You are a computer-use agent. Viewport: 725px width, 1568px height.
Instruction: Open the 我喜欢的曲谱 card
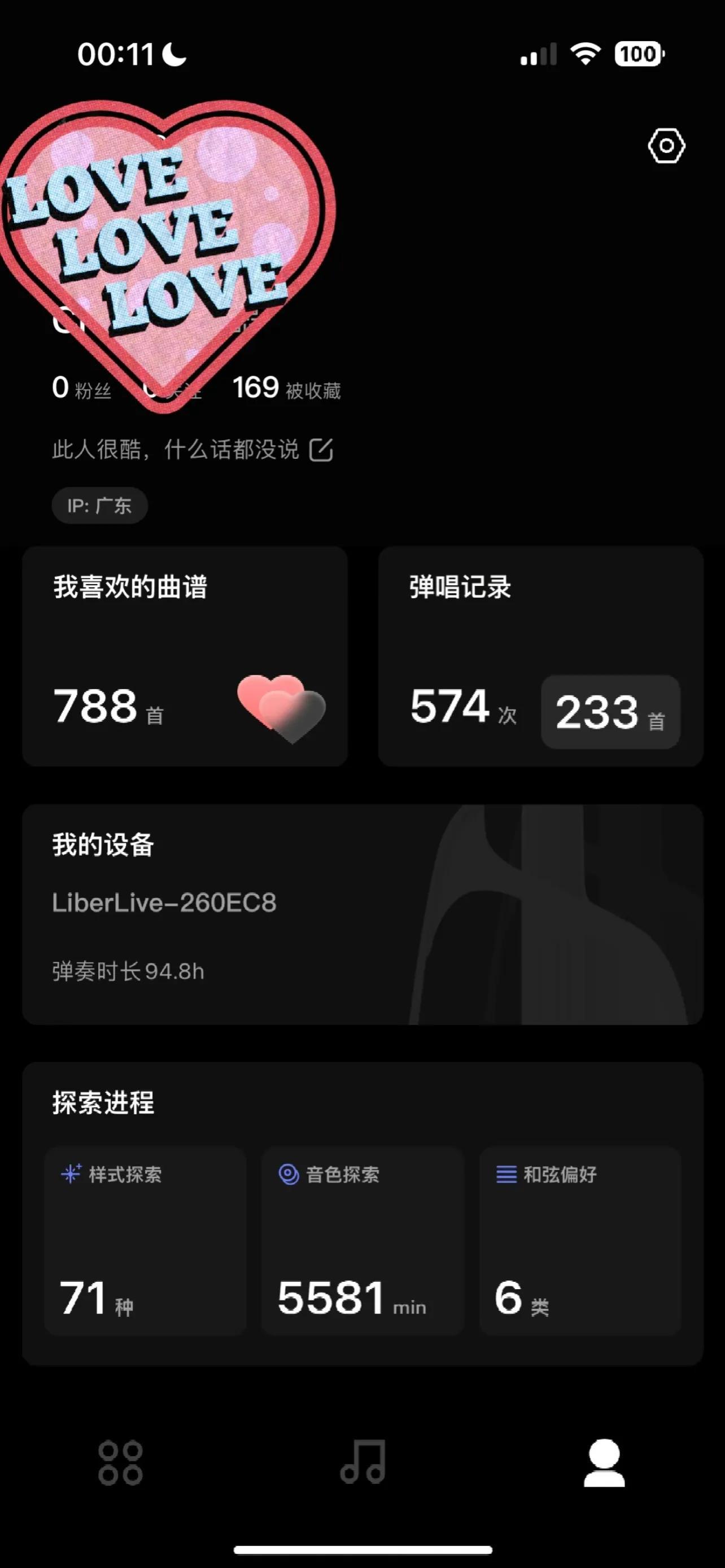click(185, 656)
